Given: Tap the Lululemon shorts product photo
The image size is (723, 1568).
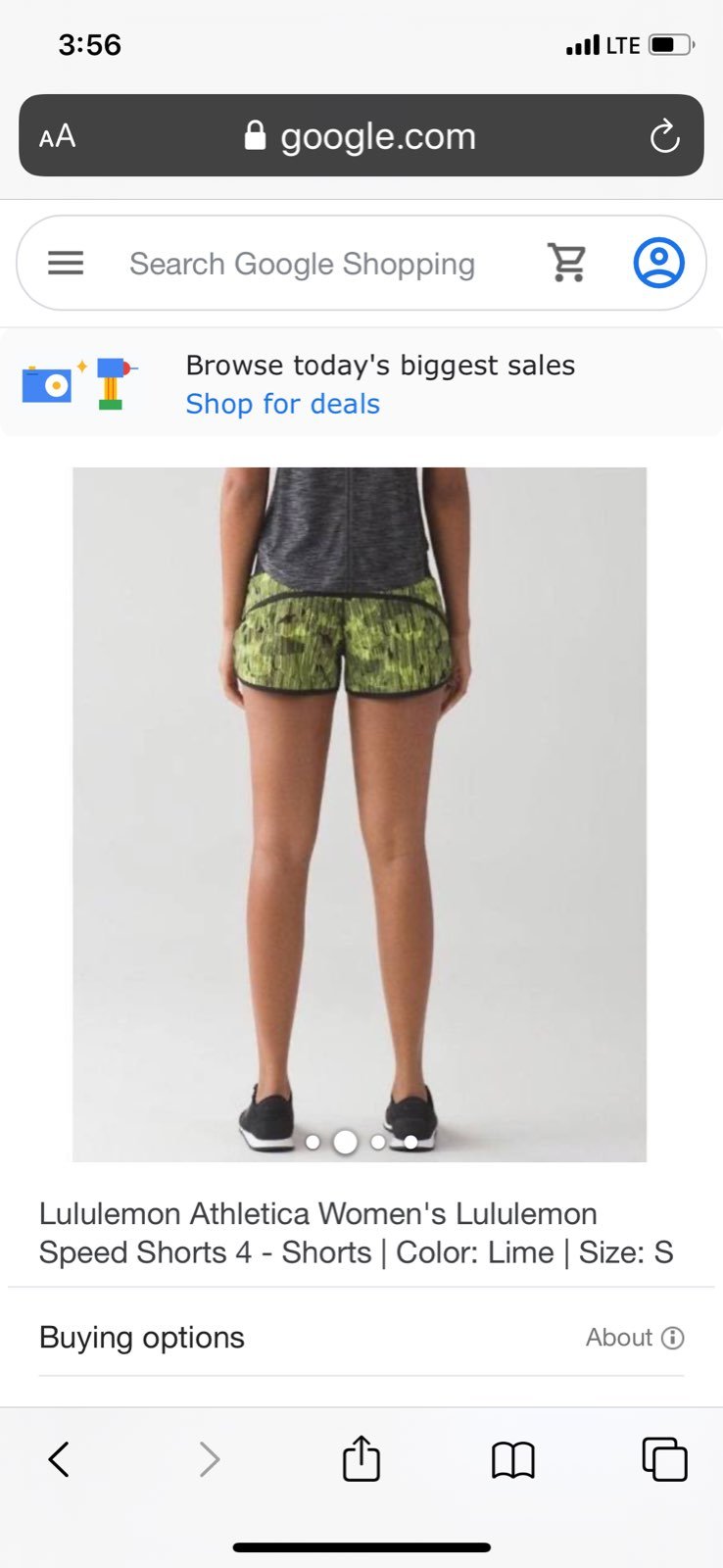Looking at the screenshot, I should tap(360, 814).
